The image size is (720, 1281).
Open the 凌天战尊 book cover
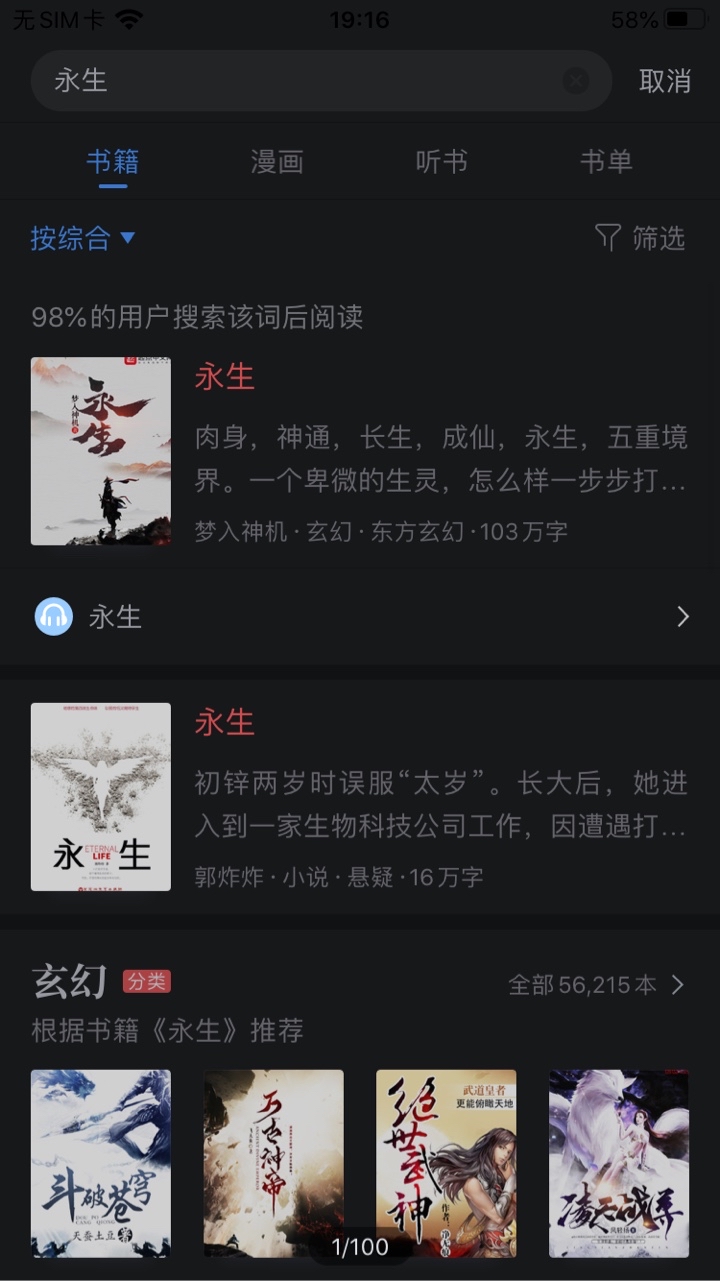(619, 1163)
